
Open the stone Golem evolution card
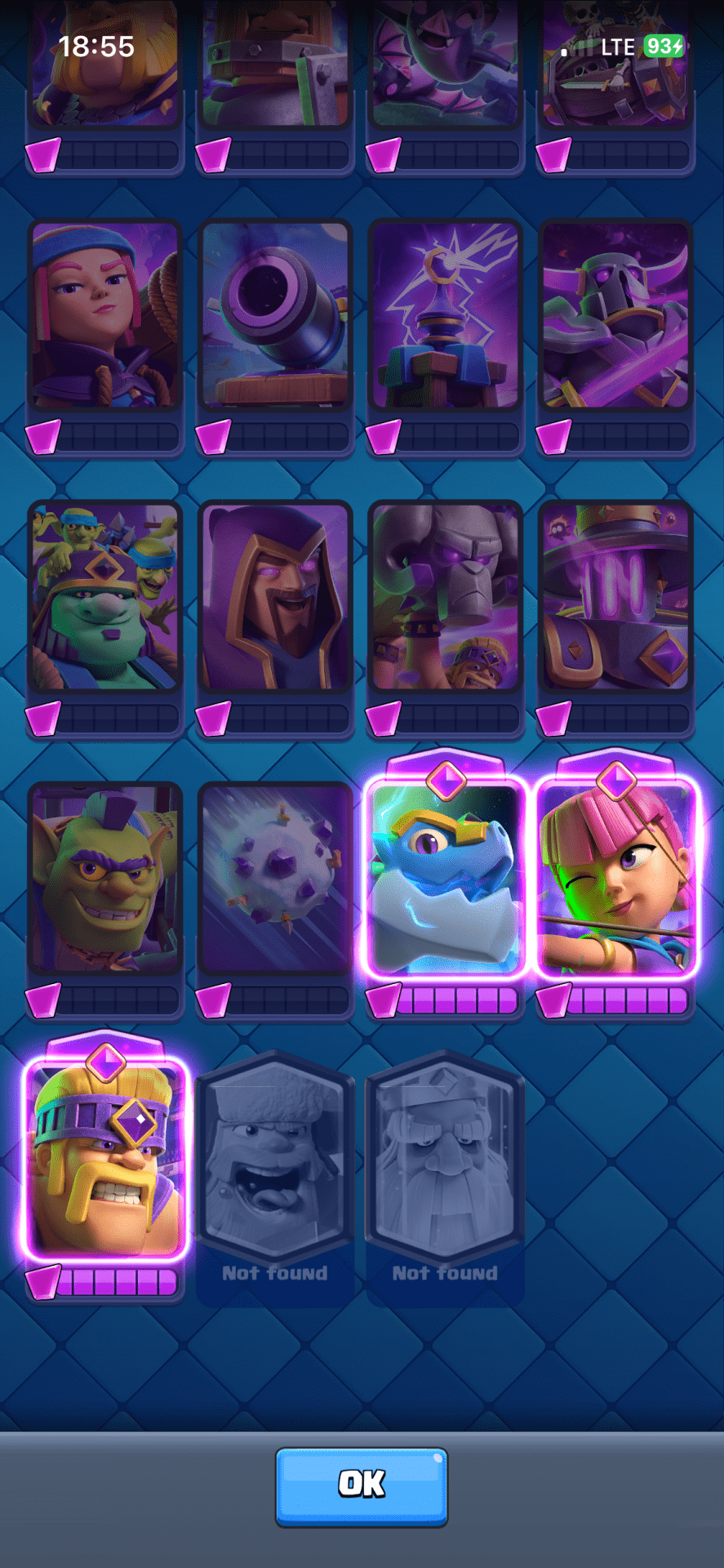tap(446, 597)
